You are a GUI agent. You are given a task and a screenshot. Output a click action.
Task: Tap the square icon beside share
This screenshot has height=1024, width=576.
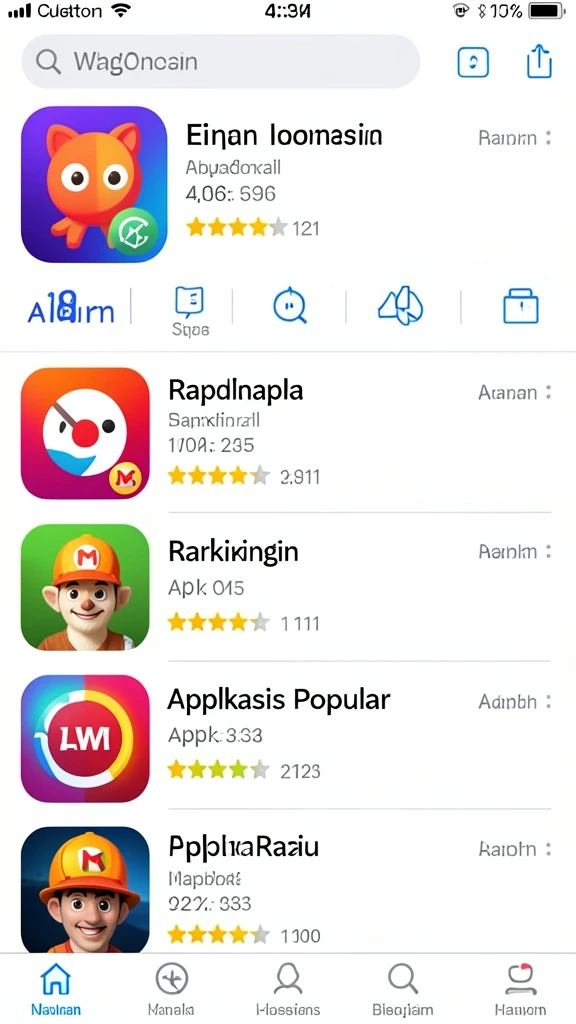473,63
